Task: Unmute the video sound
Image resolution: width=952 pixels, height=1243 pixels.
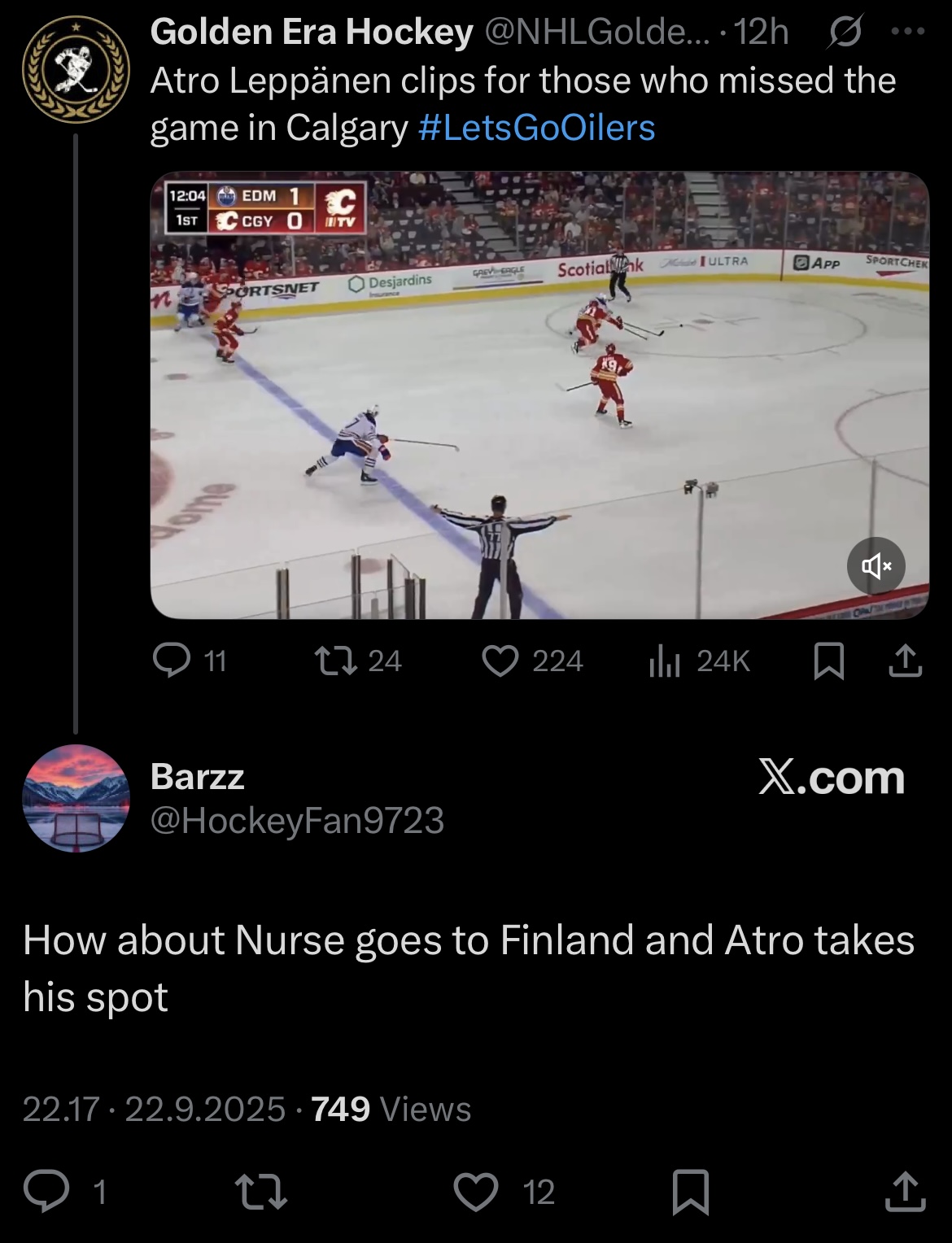Action: 876,565
